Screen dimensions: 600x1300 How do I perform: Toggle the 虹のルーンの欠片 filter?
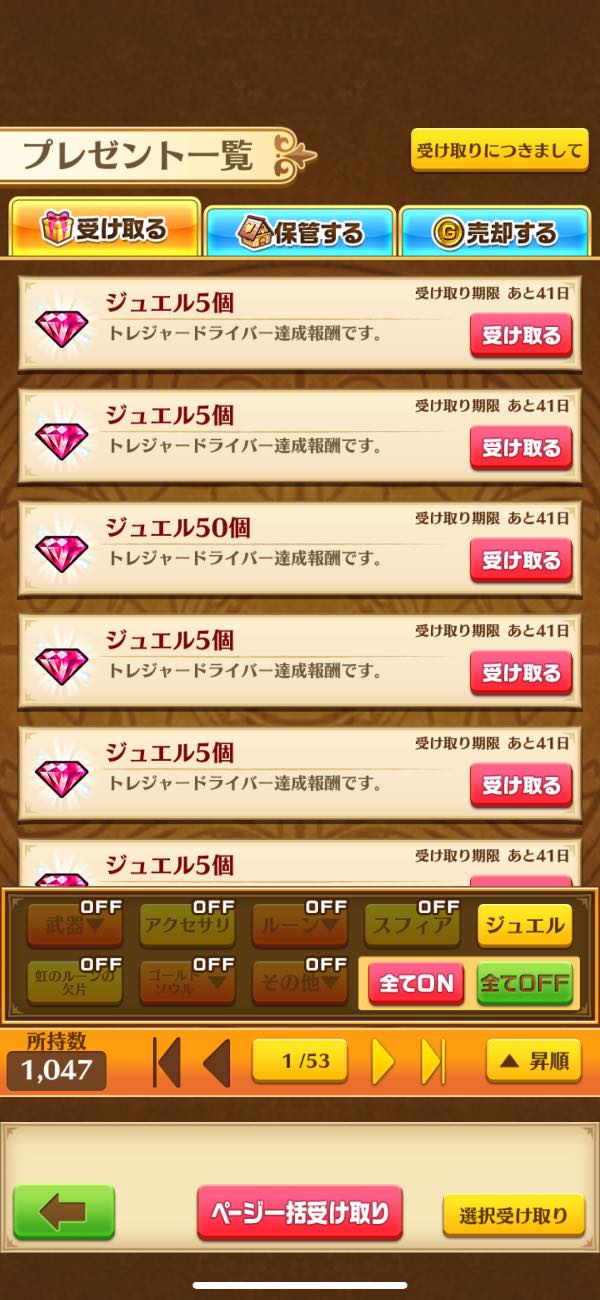pos(74,983)
